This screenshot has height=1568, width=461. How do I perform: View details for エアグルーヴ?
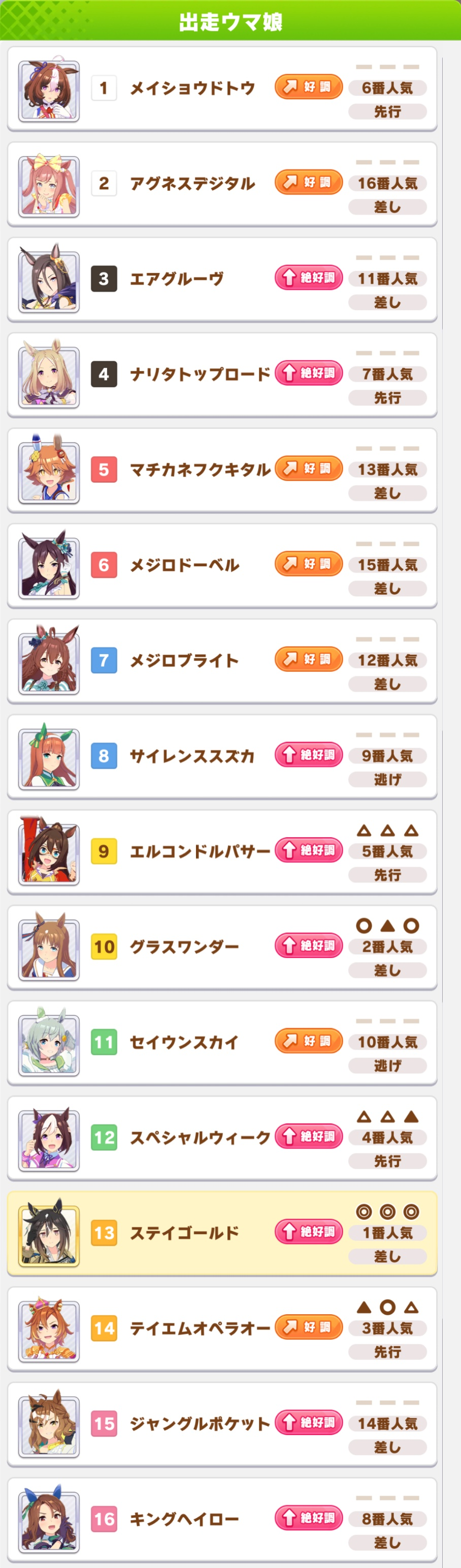coord(177,280)
